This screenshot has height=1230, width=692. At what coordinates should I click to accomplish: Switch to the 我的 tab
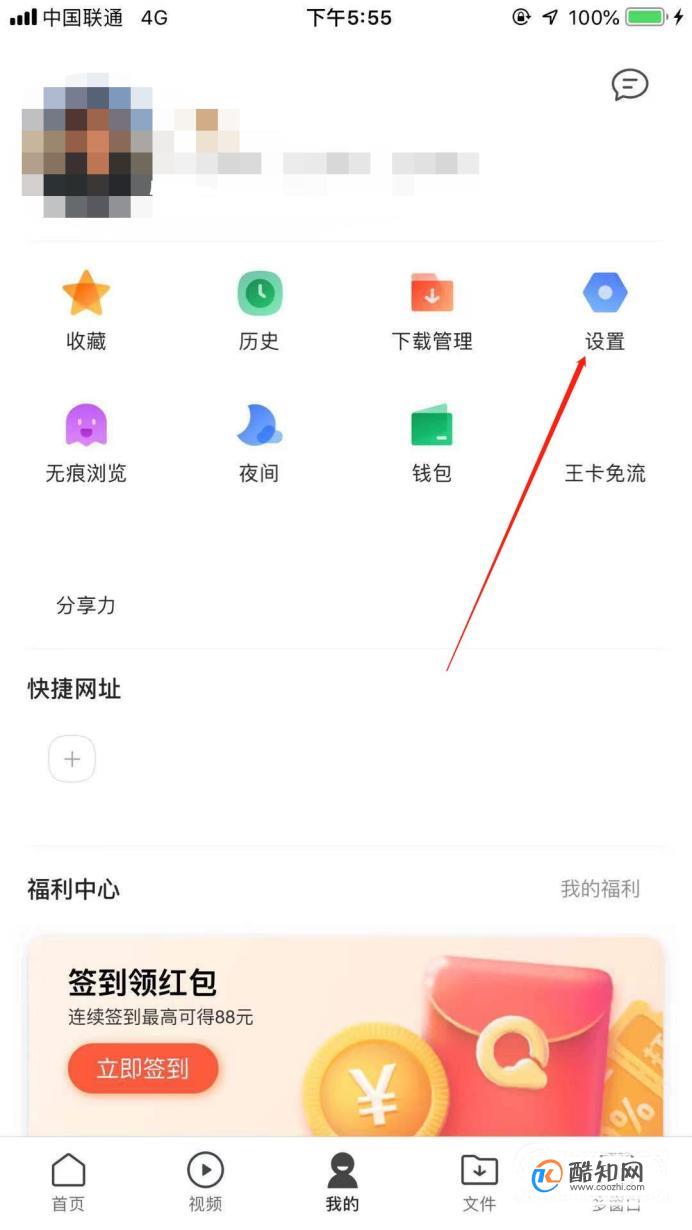(342, 1181)
